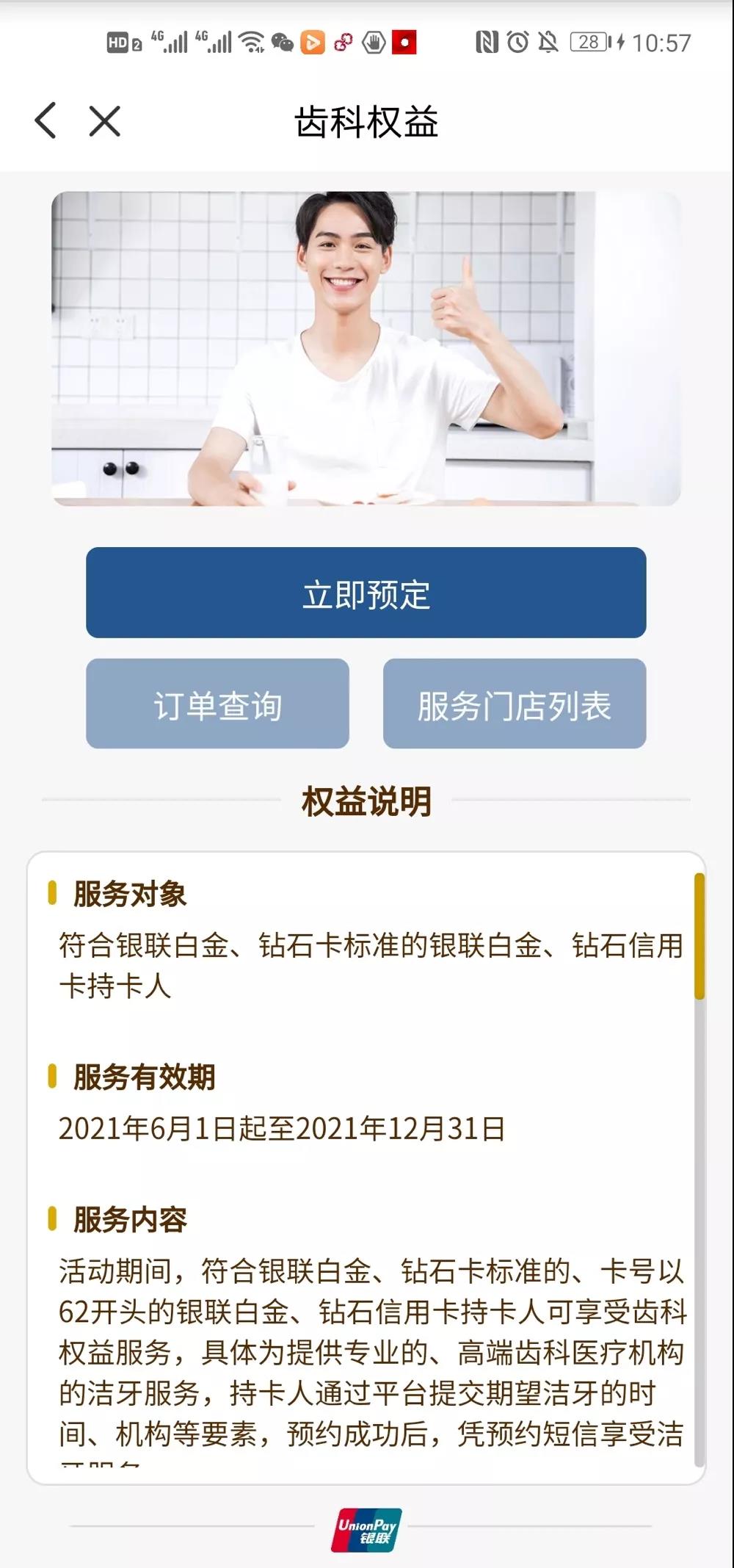
Task: Open 订单查询
Action: (x=217, y=704)
